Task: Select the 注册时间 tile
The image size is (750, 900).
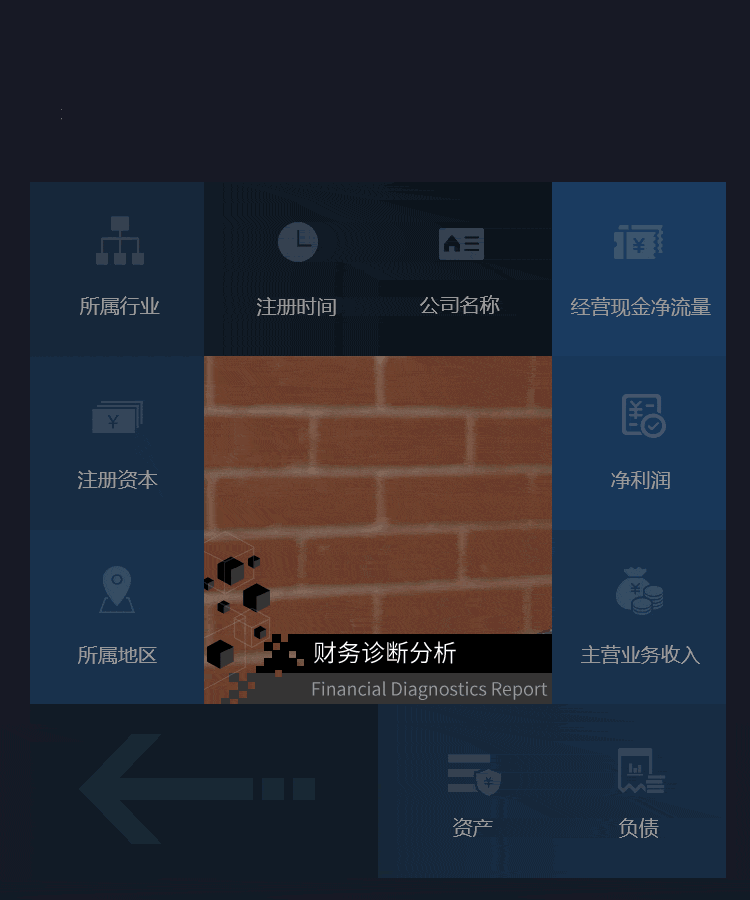Action: (x=297, y=269)
